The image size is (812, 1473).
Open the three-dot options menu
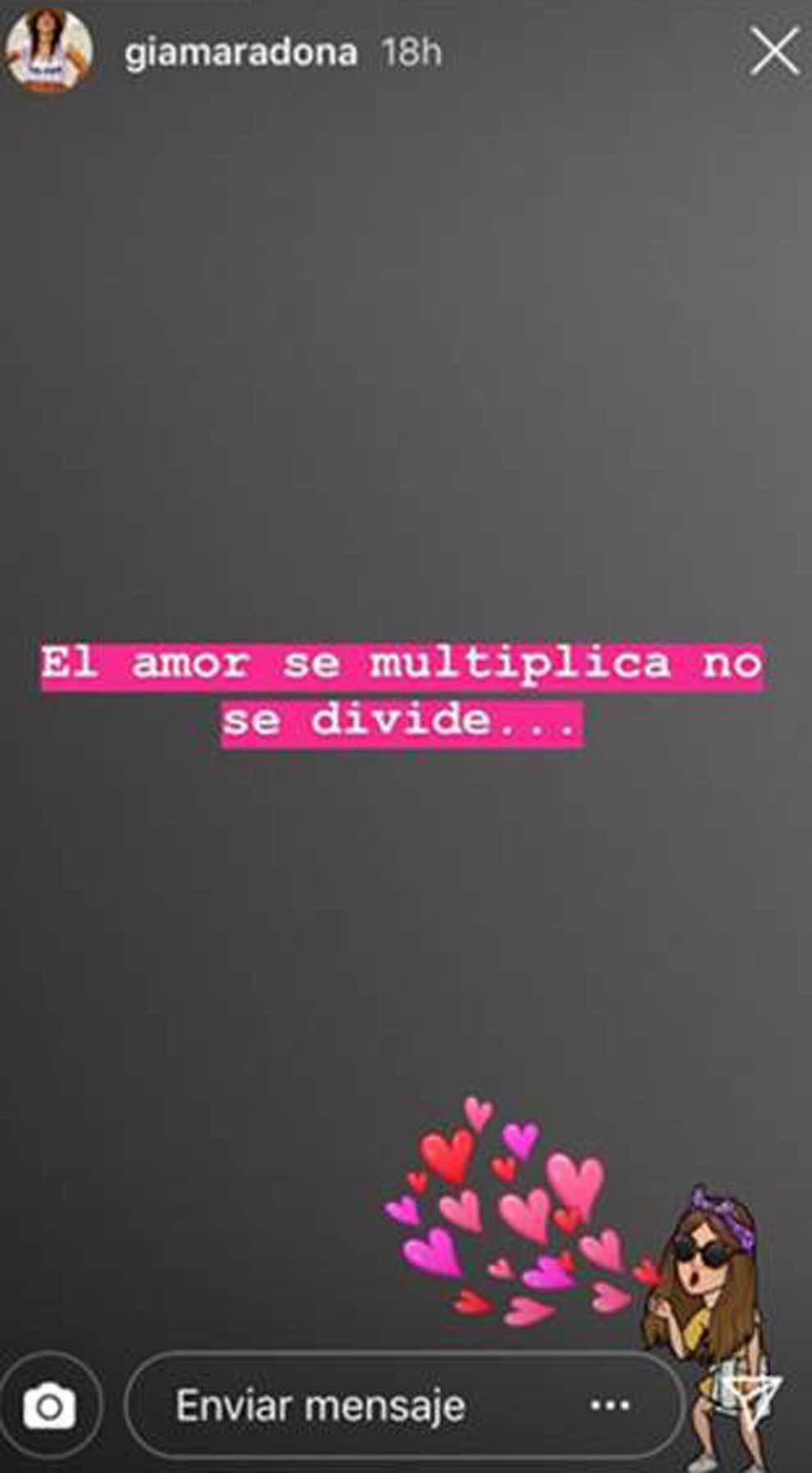610,1407
